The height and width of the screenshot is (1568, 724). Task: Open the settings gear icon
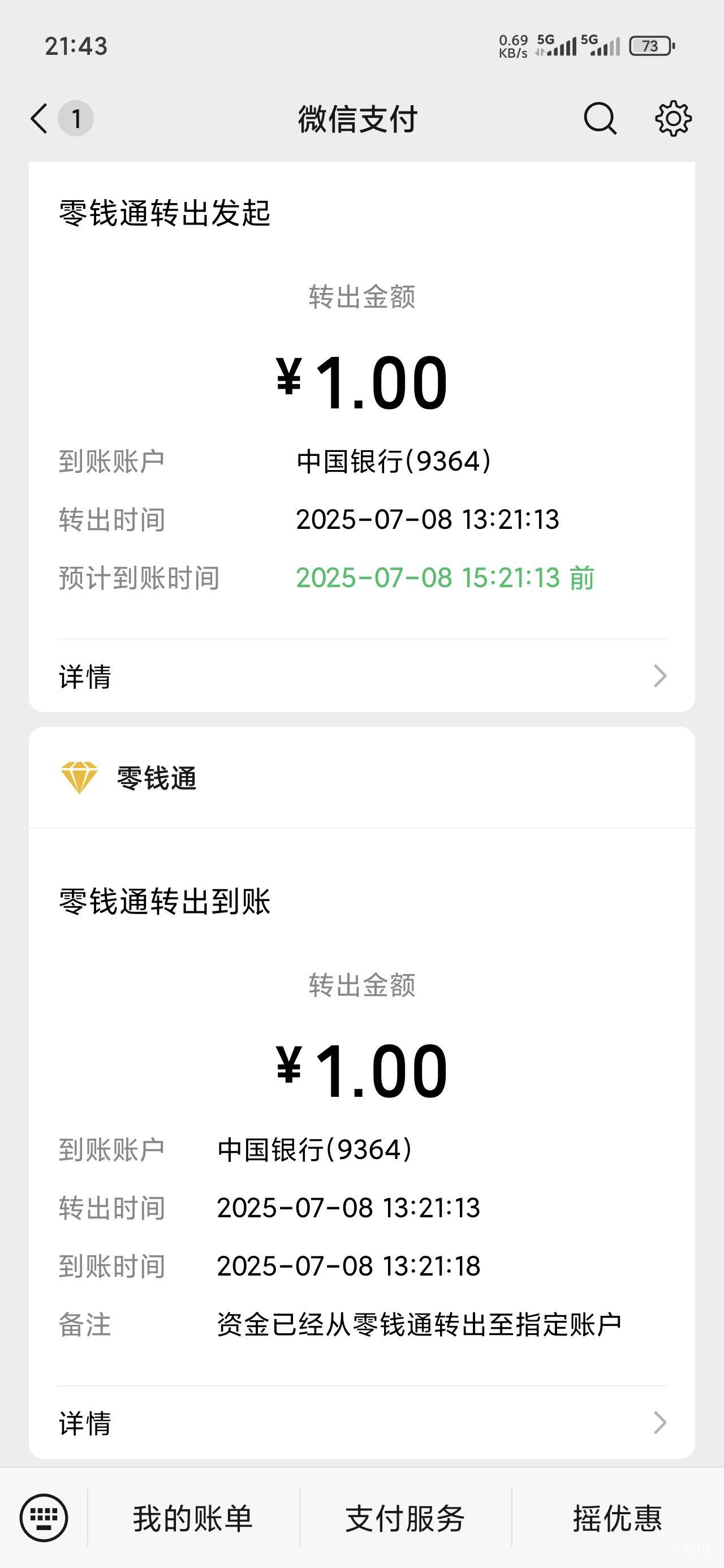[x=673, y=118]
